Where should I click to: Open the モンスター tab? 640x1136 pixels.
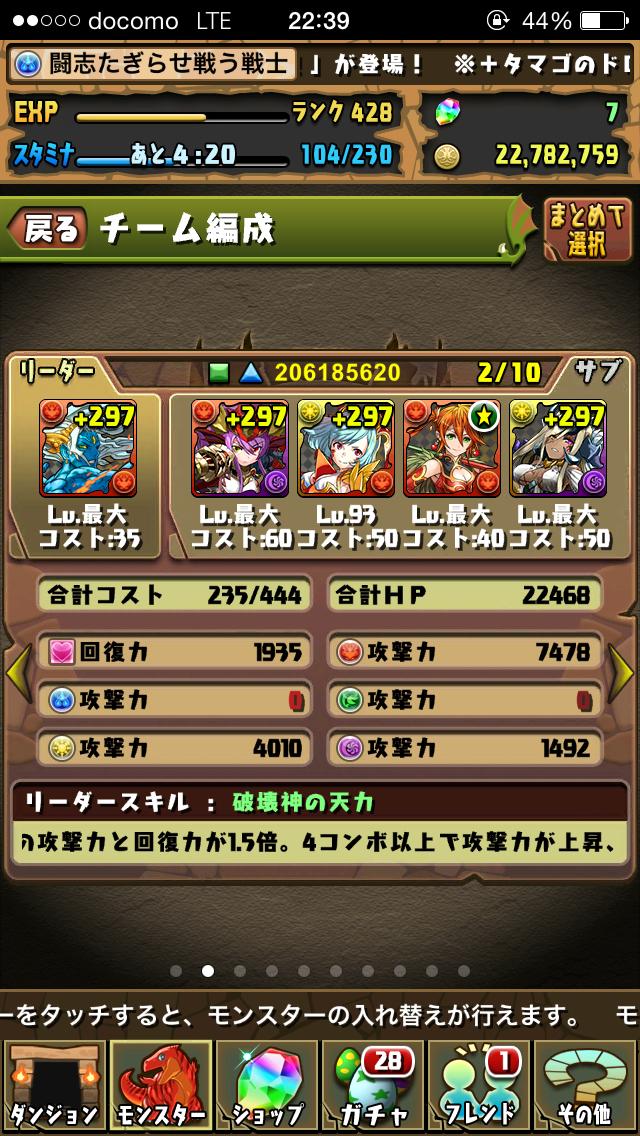coord(160,1086)
